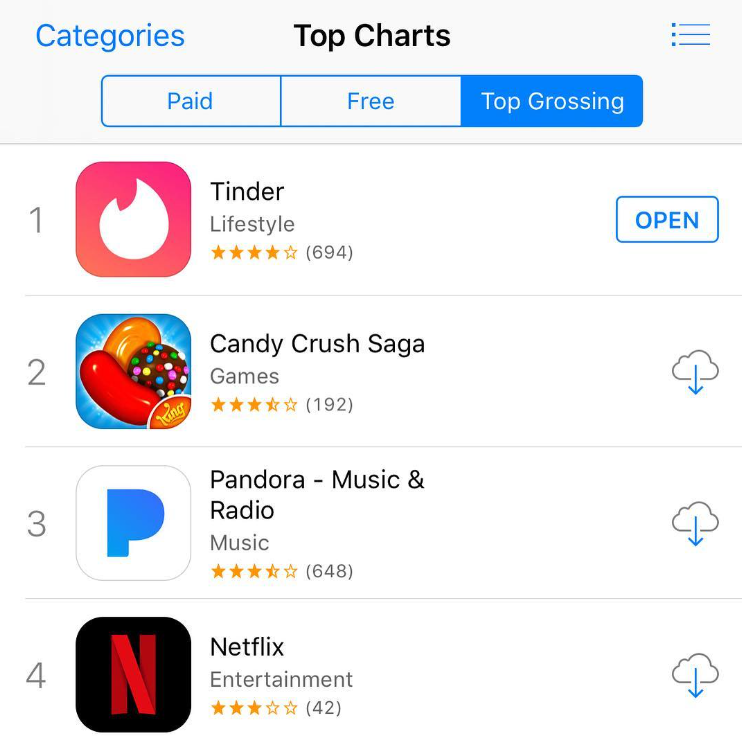This screenshot has width=742, height=746.
Task: Open the Categories list
Action: (110, 37)
